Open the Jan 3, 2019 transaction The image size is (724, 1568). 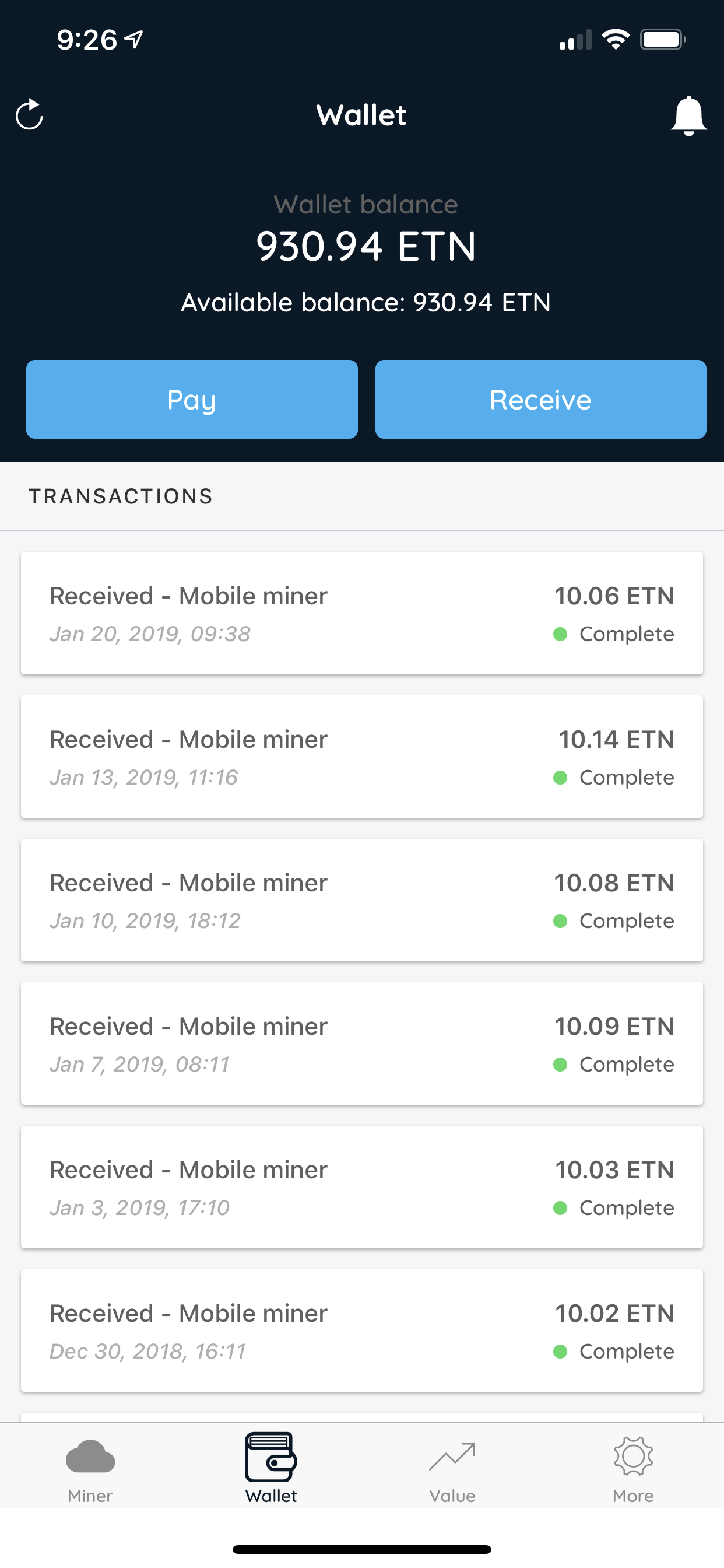pyautogui.click(x=362, y=1187)
